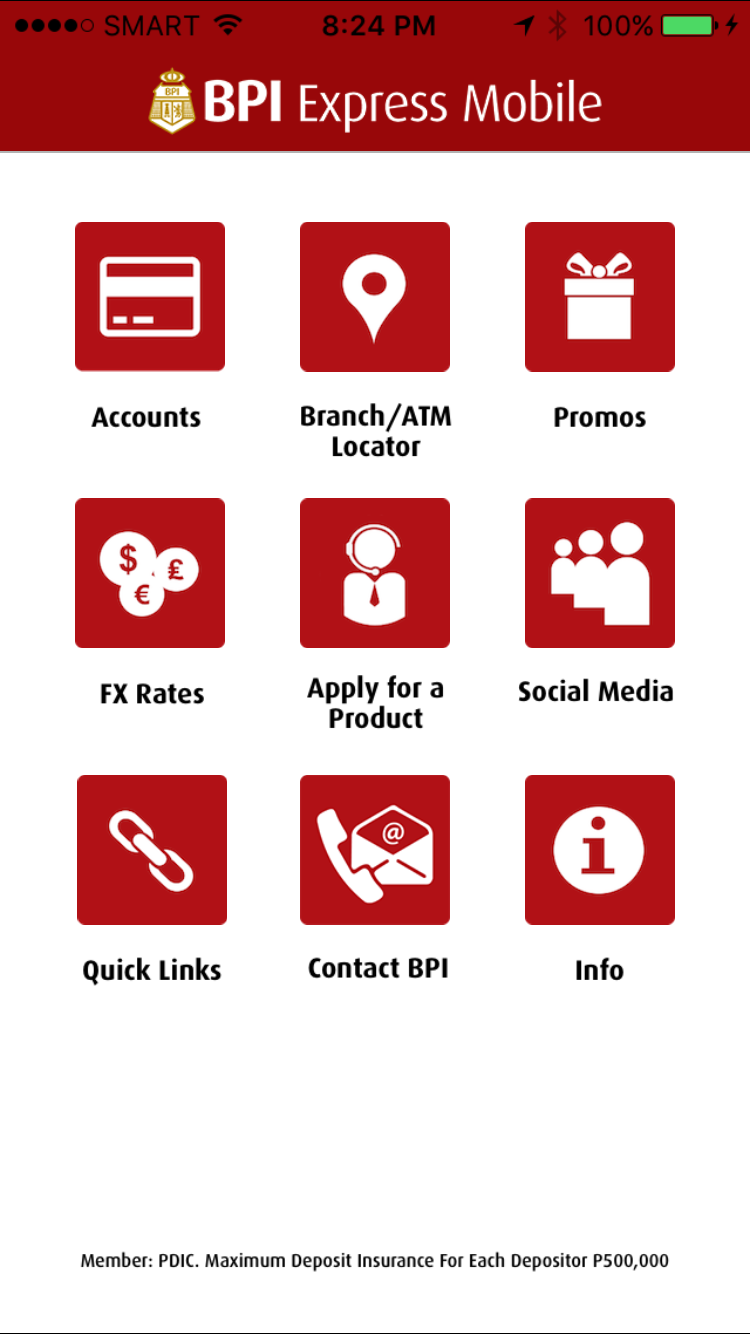Viewport: 750px width, 1334px height.
Task: Open the Info tile
Action: pyautogui.click(x=600, y=850)
